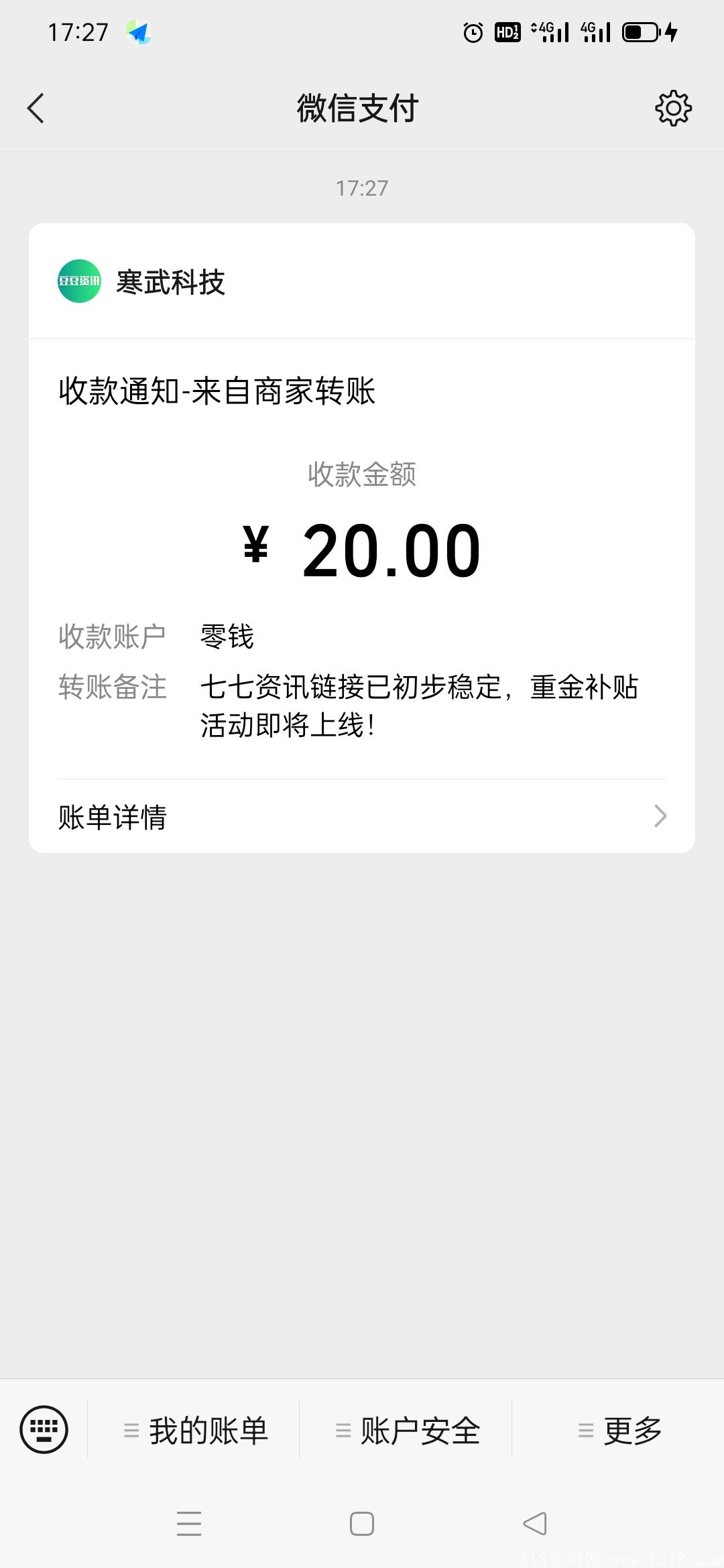The image size is (724, 1568).
Task: Open the keyboard input icon at bottom left
Action: [44, 1429]
